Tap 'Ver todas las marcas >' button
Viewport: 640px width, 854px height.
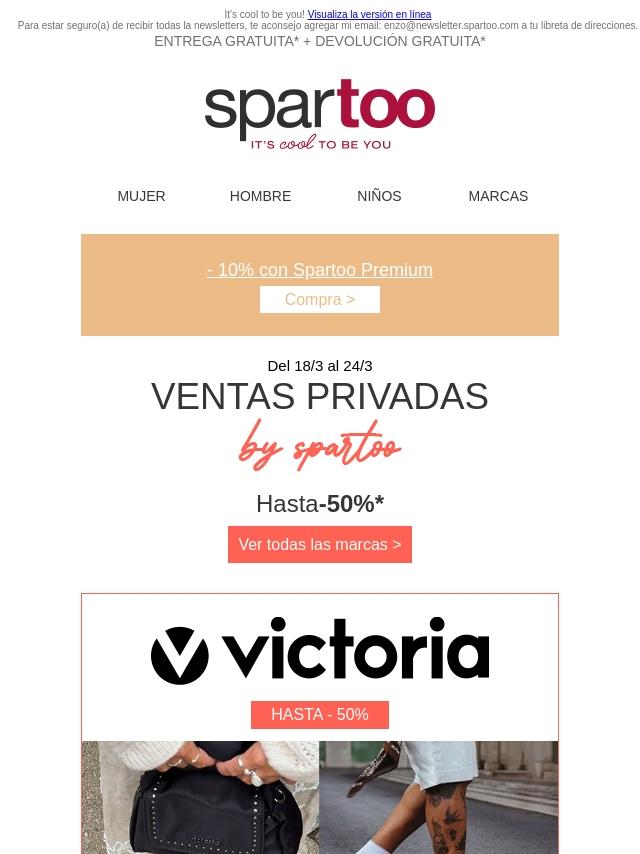[320, 545]
